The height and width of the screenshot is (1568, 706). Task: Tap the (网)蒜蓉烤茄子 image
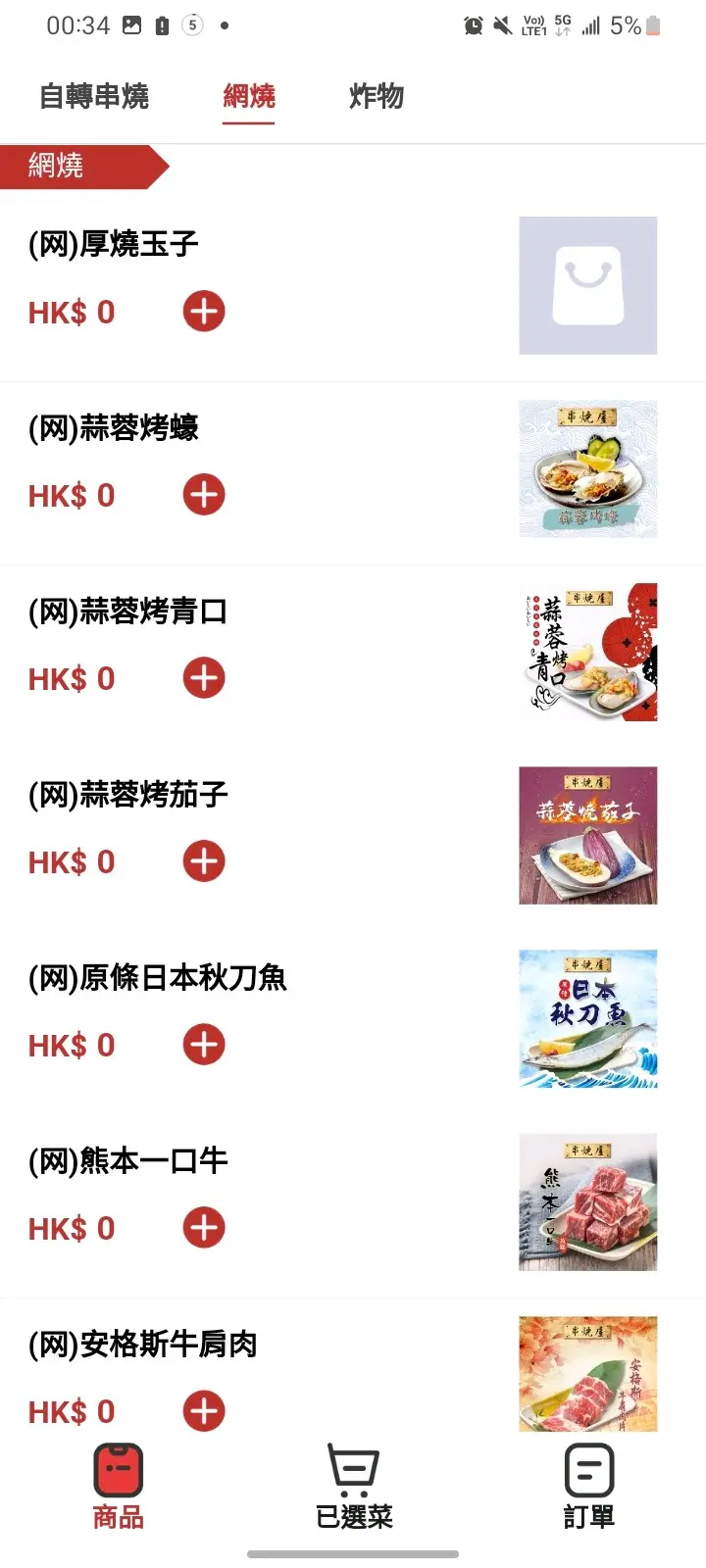587,835
